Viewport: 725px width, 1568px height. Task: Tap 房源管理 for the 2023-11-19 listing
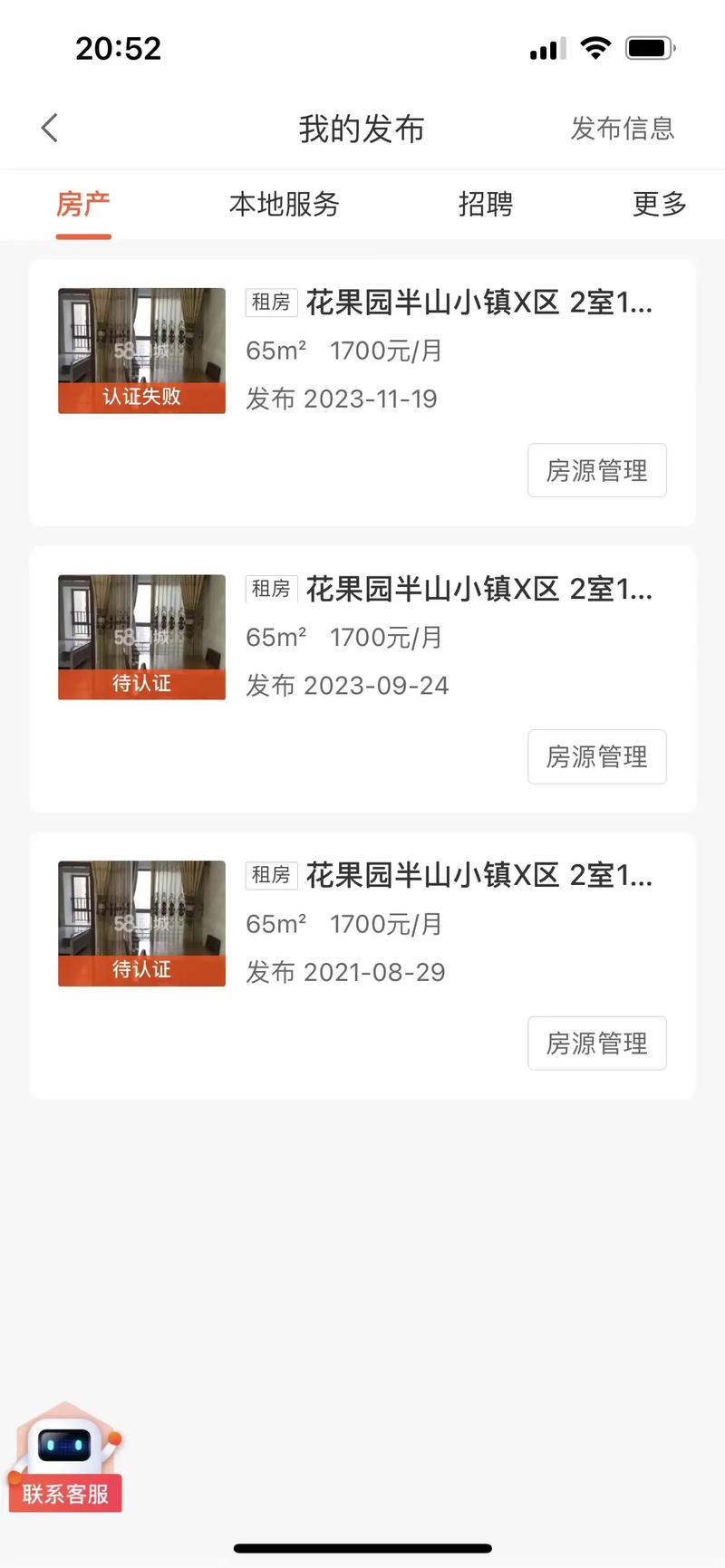point(596,470)
